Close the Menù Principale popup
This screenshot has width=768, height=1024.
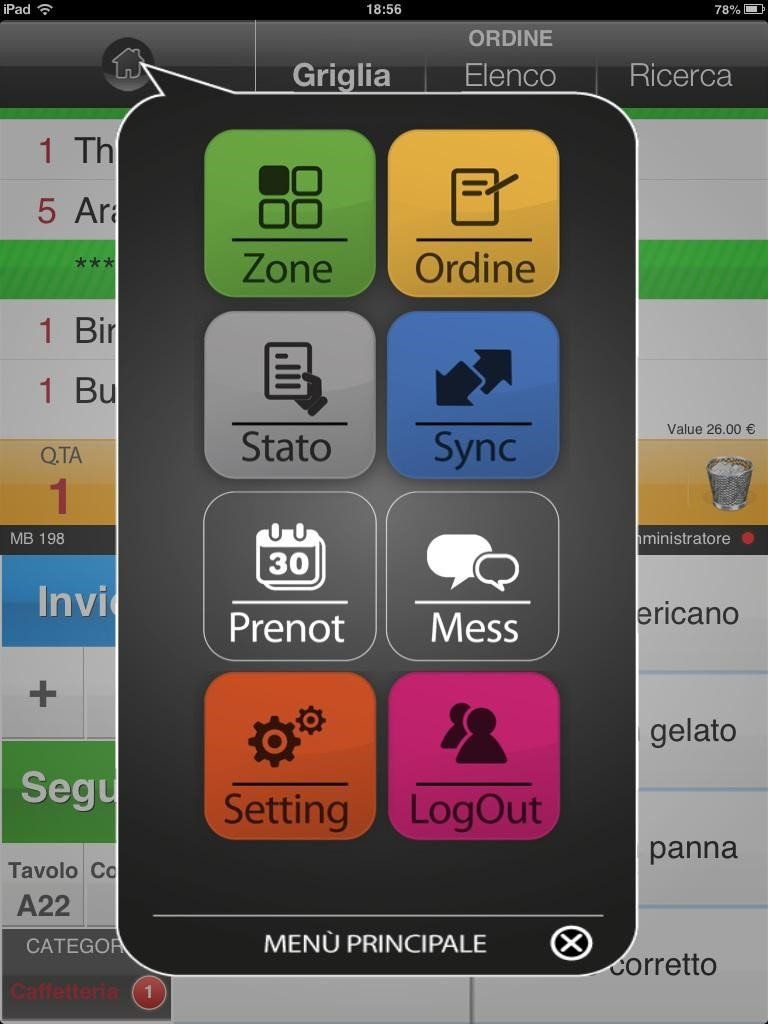(x=571, y=942)
